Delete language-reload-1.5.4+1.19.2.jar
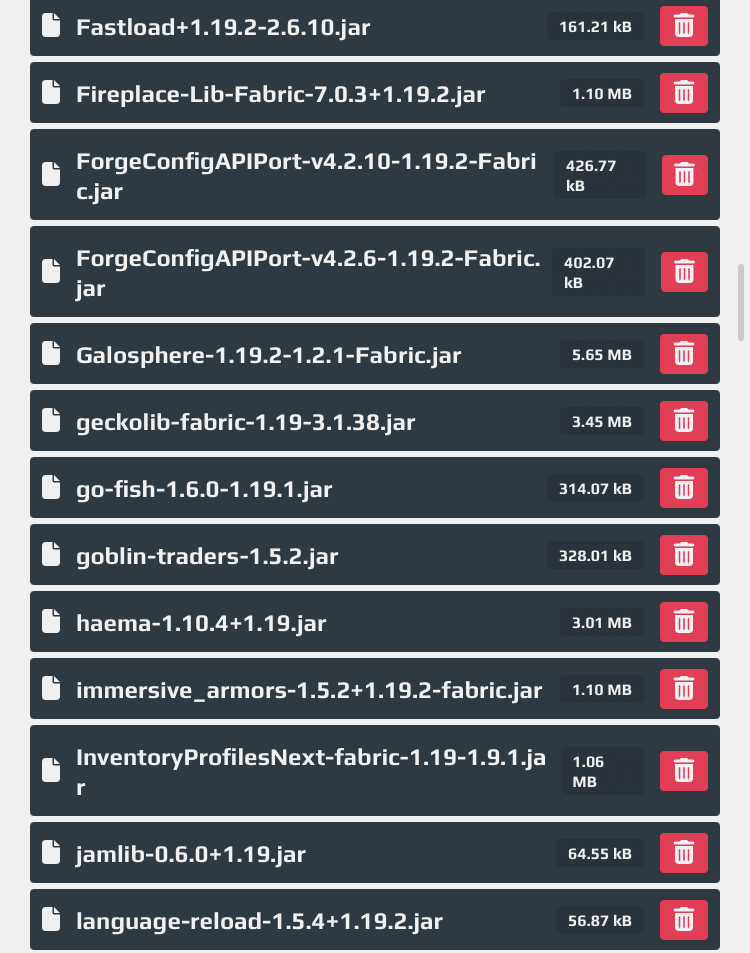The width and height of the screenshot is (750, 953). (x=684, y=920)
